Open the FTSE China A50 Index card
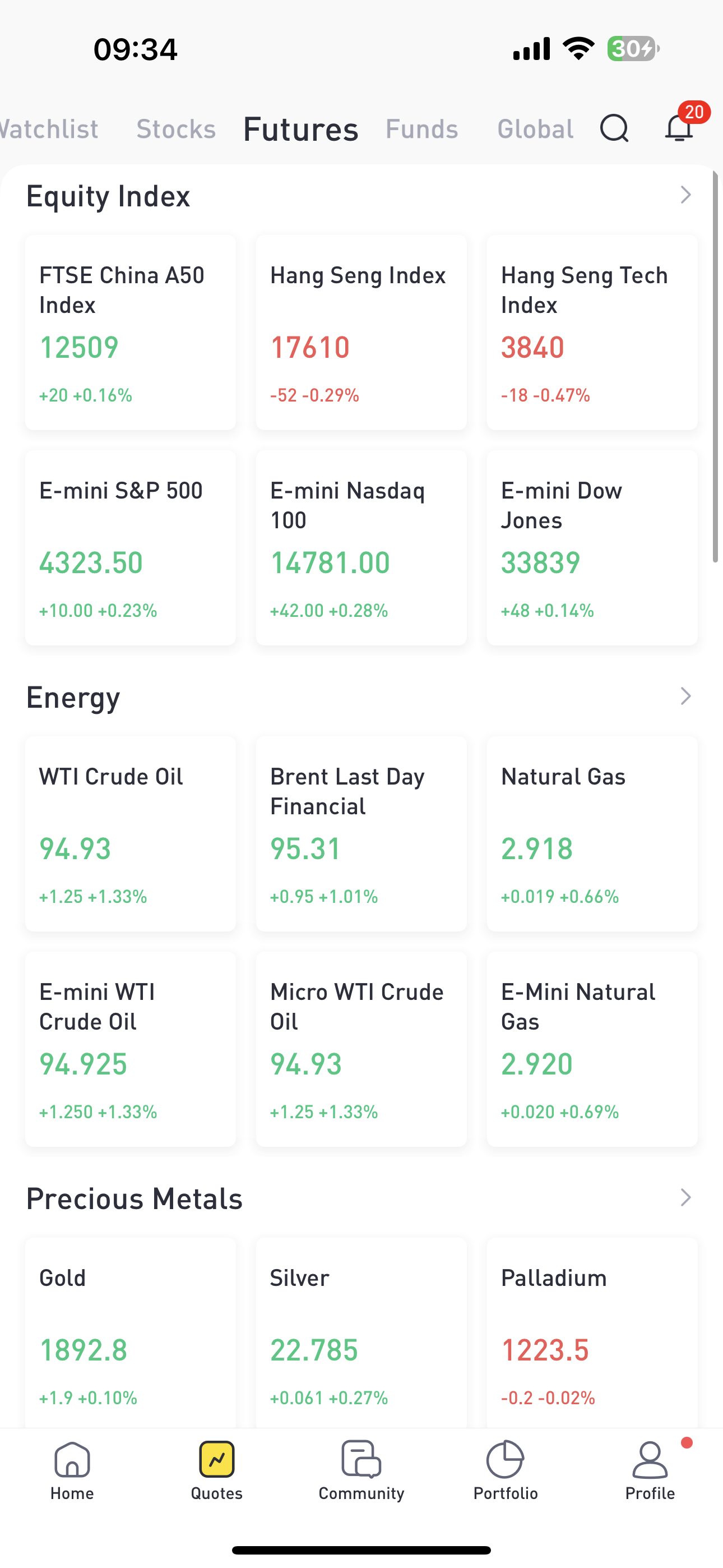The height and width of the screenshot is (1568, 723). tap(130, 333)
